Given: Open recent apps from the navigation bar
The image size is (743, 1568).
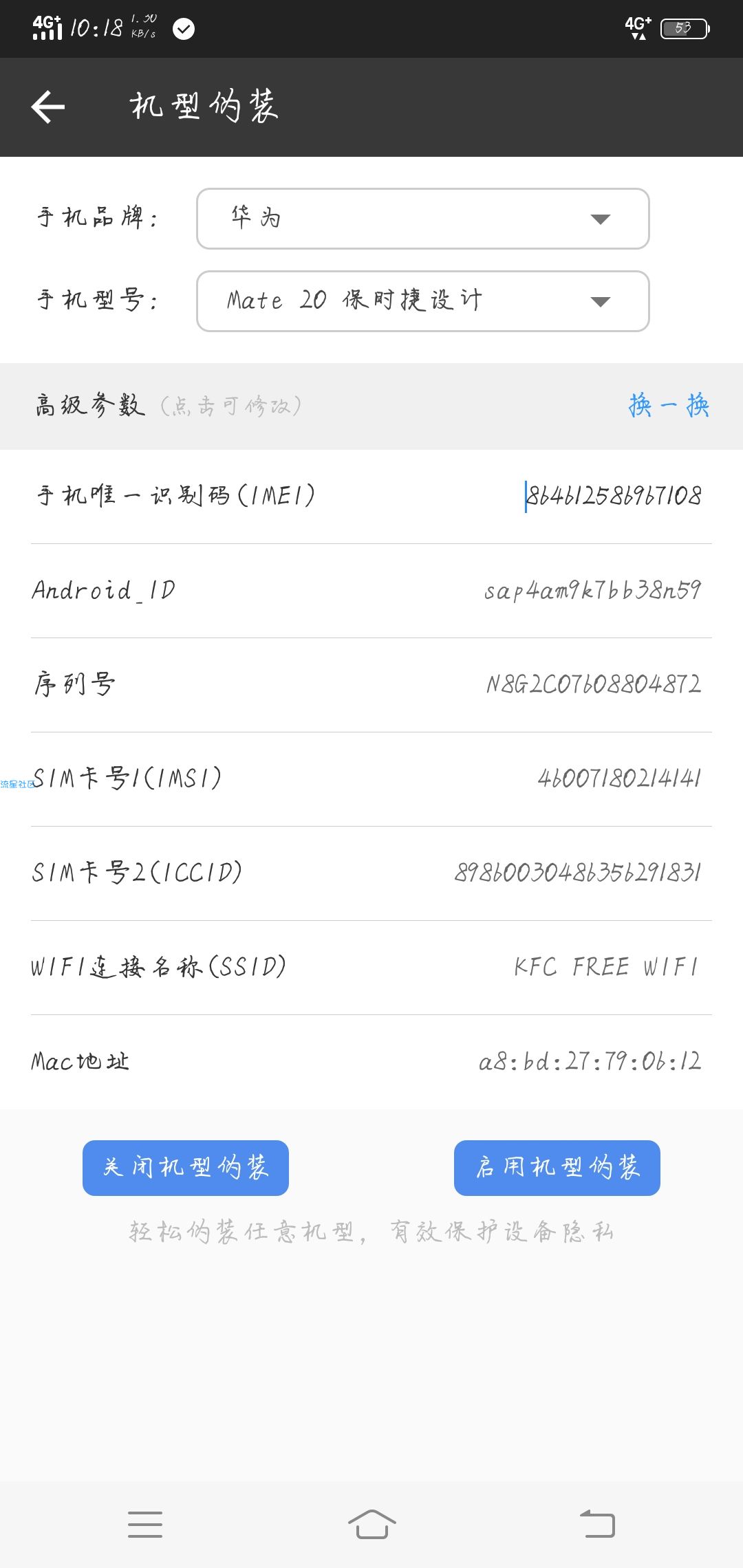Looking at the screenshot, I should click(145, 1524).
